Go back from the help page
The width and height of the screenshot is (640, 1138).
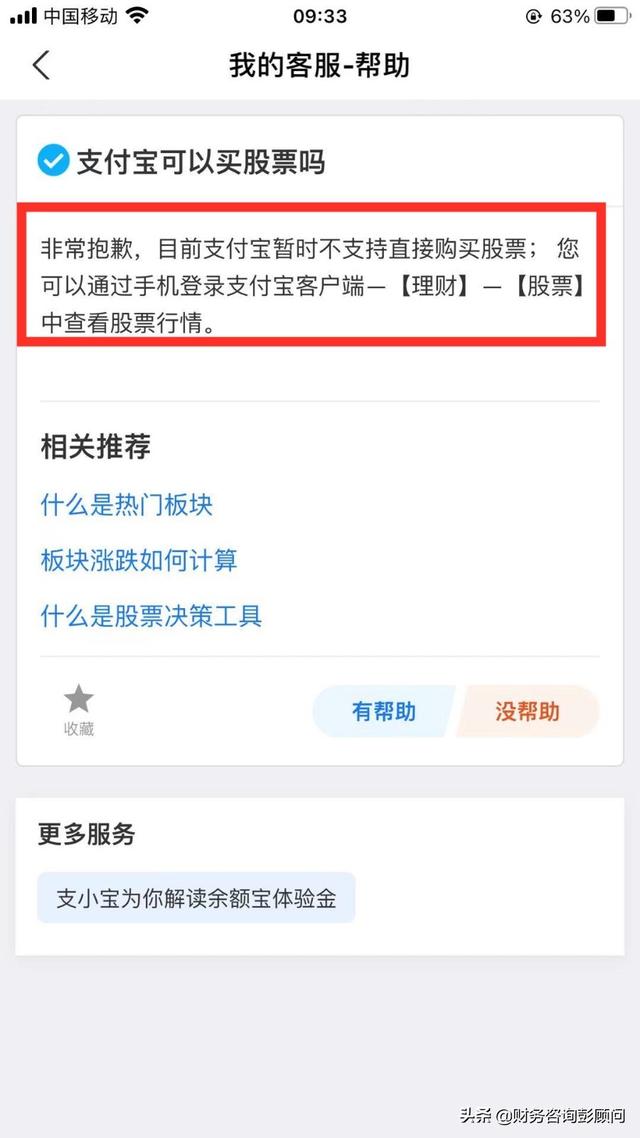(x=41, y=65)
